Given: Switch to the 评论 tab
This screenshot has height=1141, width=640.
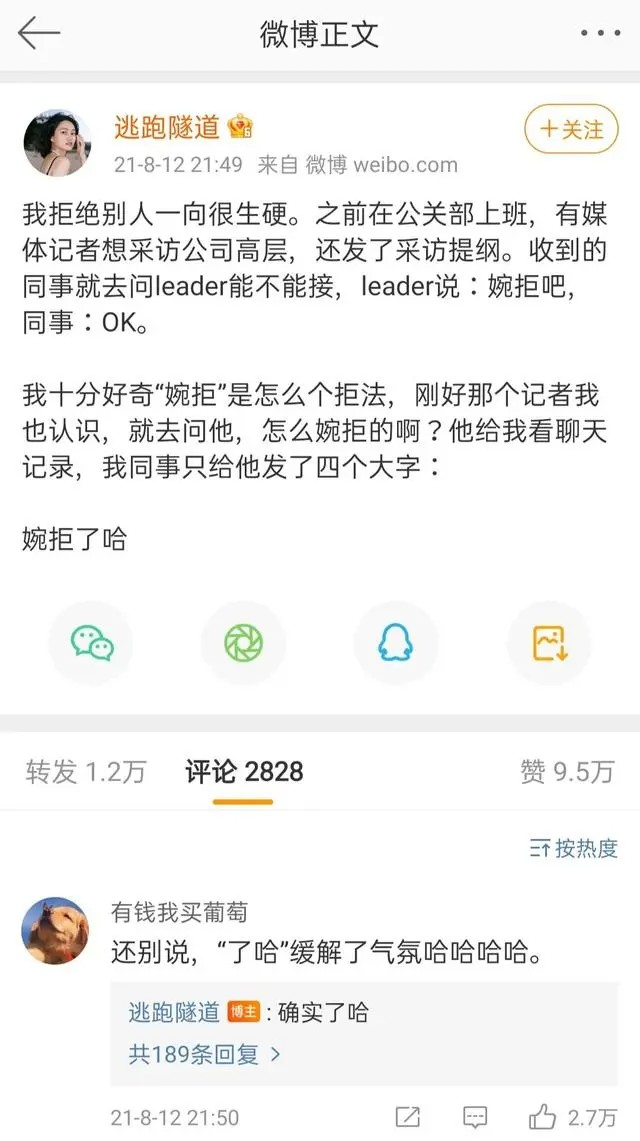Looking at the screenshot, I should click(x=243, y=771).
